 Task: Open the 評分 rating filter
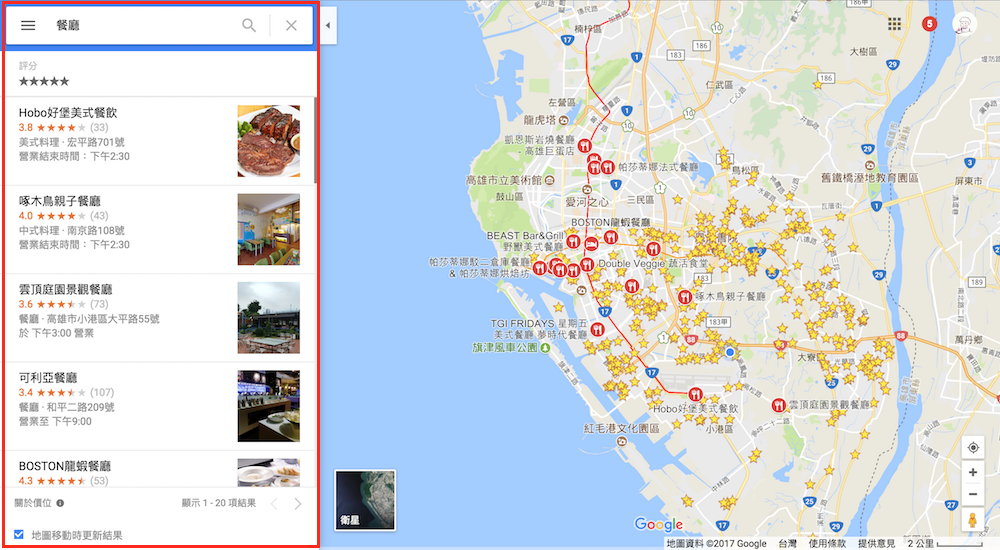pos(44,74)
